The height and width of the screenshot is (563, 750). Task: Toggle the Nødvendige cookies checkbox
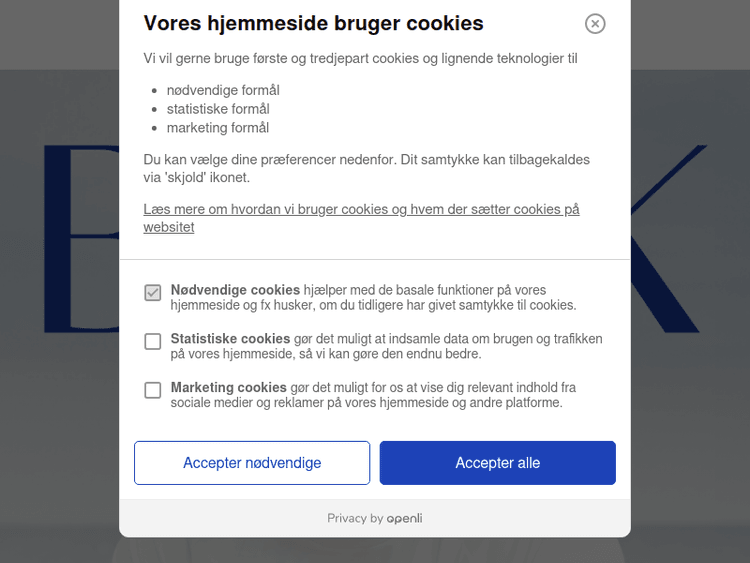tap(153, 293)
